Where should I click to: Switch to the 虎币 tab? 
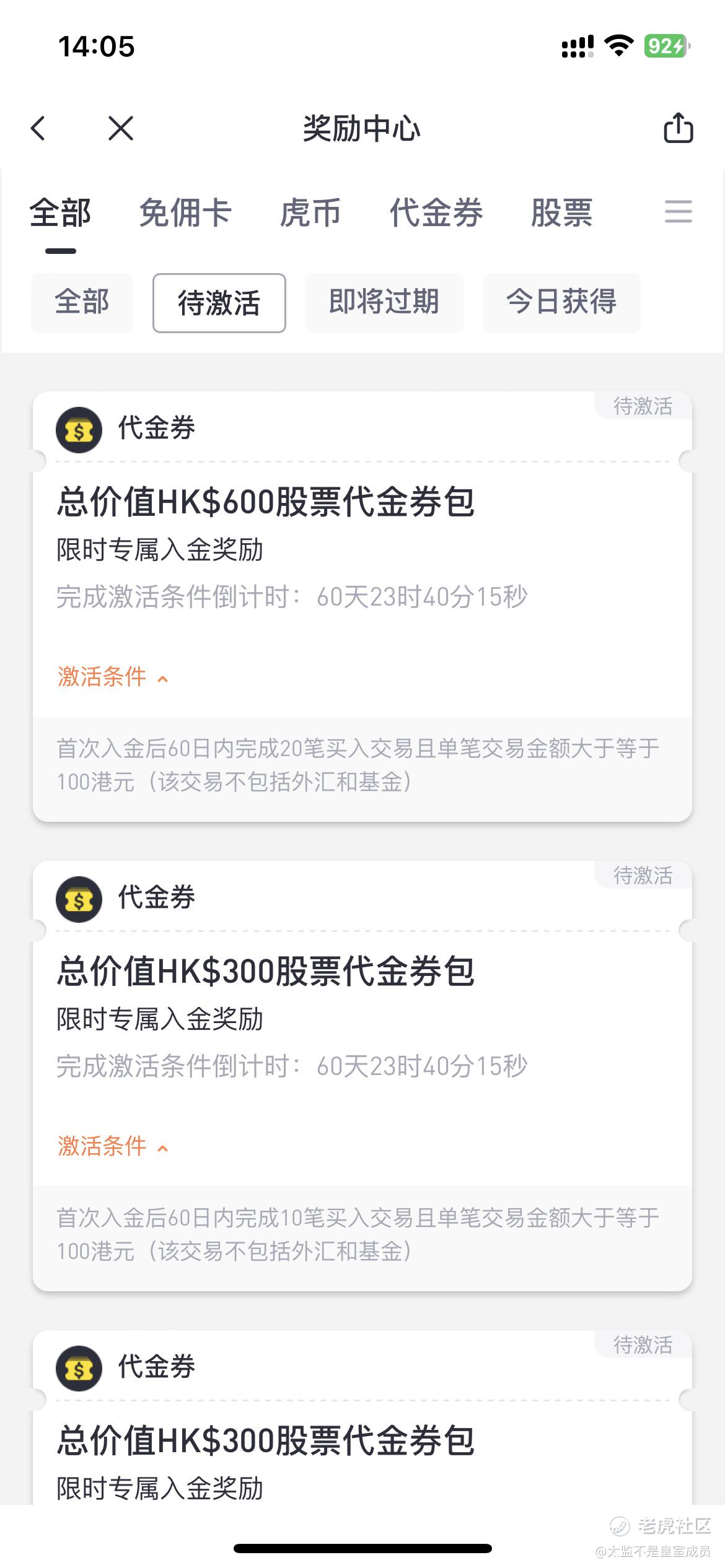tap(310, 212)
